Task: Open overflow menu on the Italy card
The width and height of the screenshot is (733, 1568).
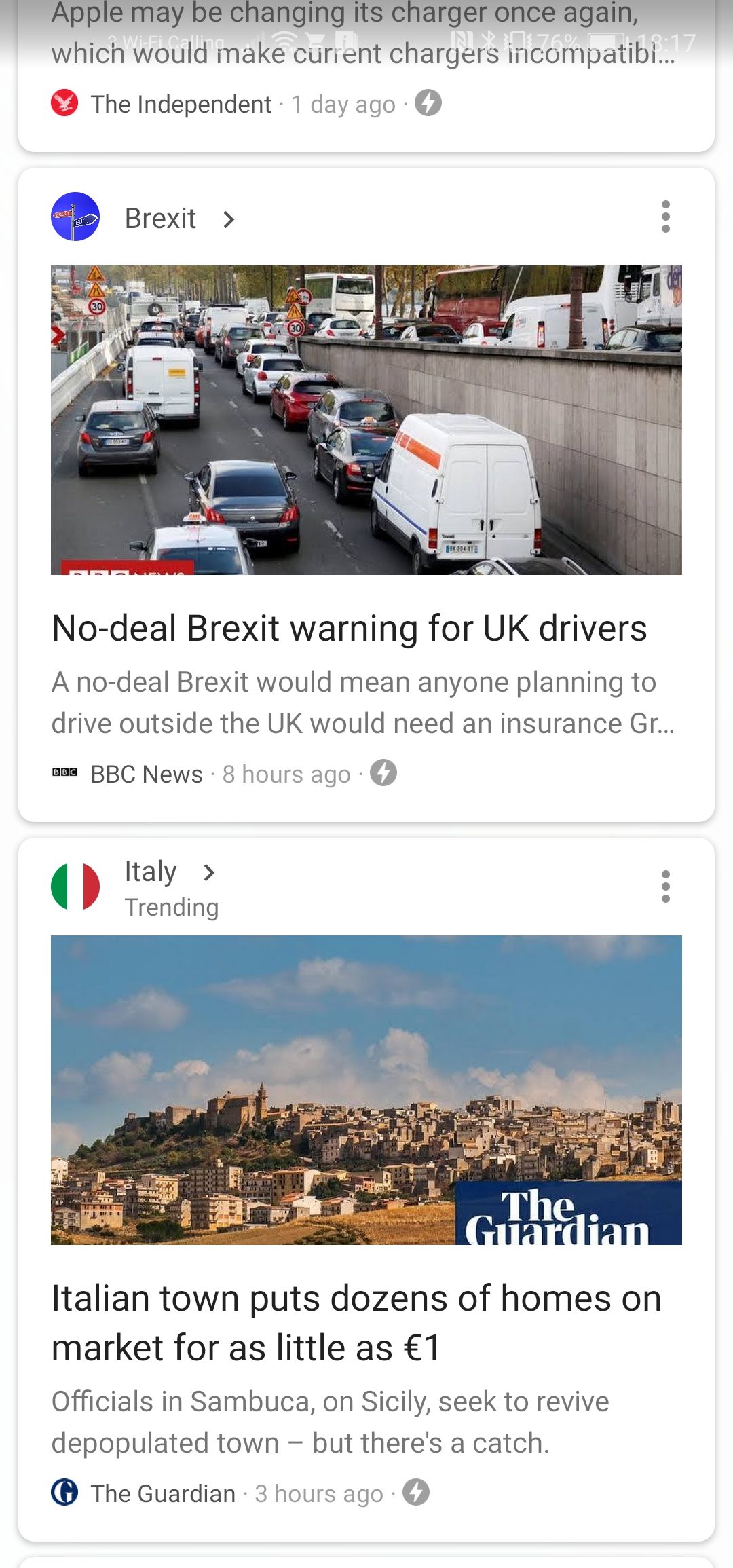Action: (x=665, y=886)
